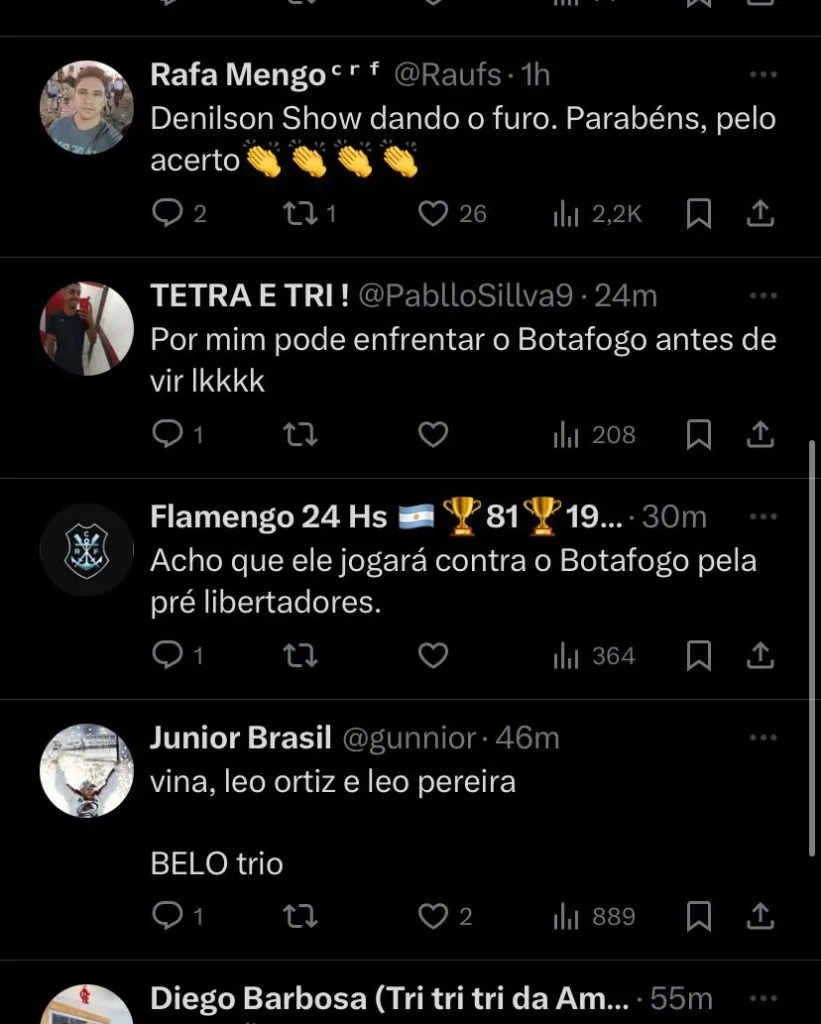Image resolution: width=821 pixels, height=1024 pixels.
Task: Reply to Junior Brasil's comment
Action: (x=165, y=916)
